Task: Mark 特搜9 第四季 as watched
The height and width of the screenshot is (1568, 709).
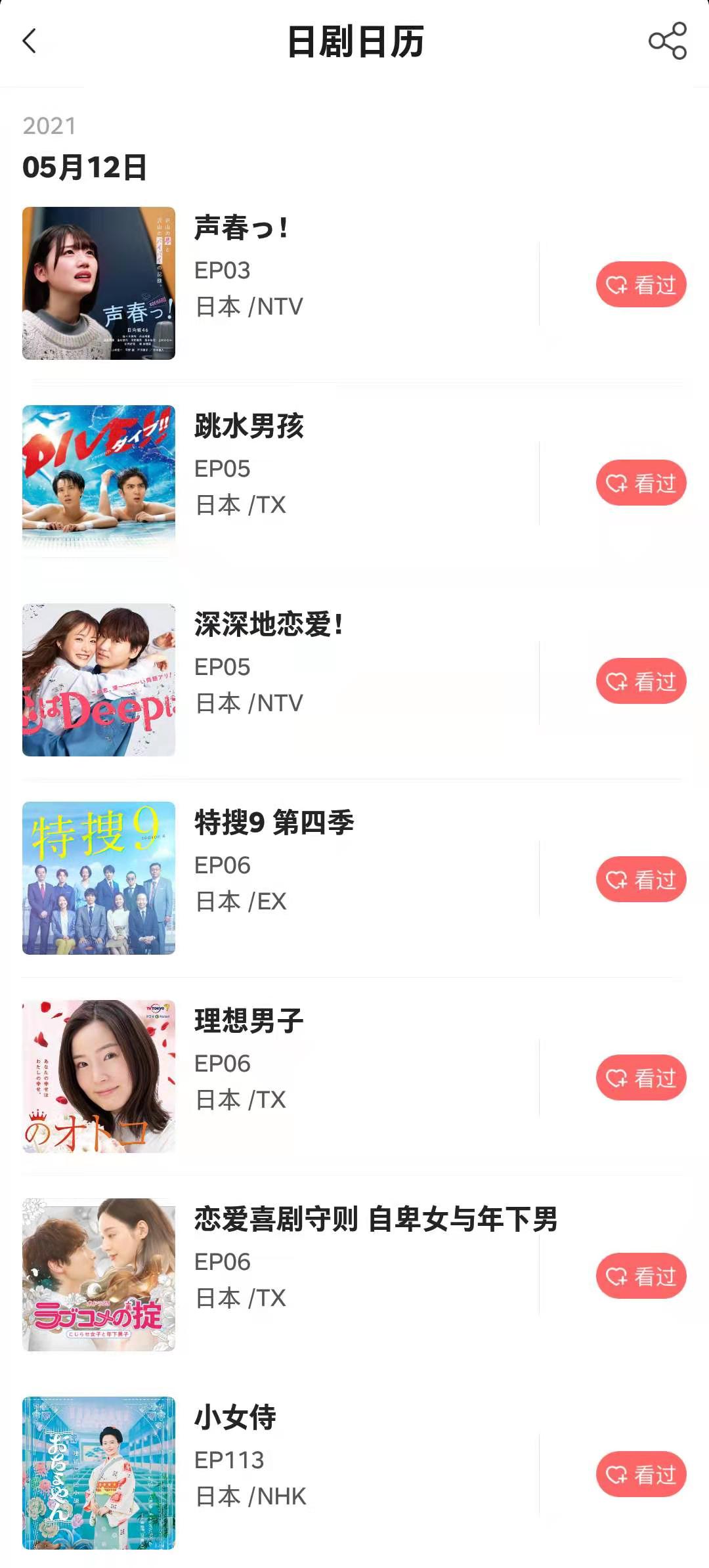Action: [641, 880]
